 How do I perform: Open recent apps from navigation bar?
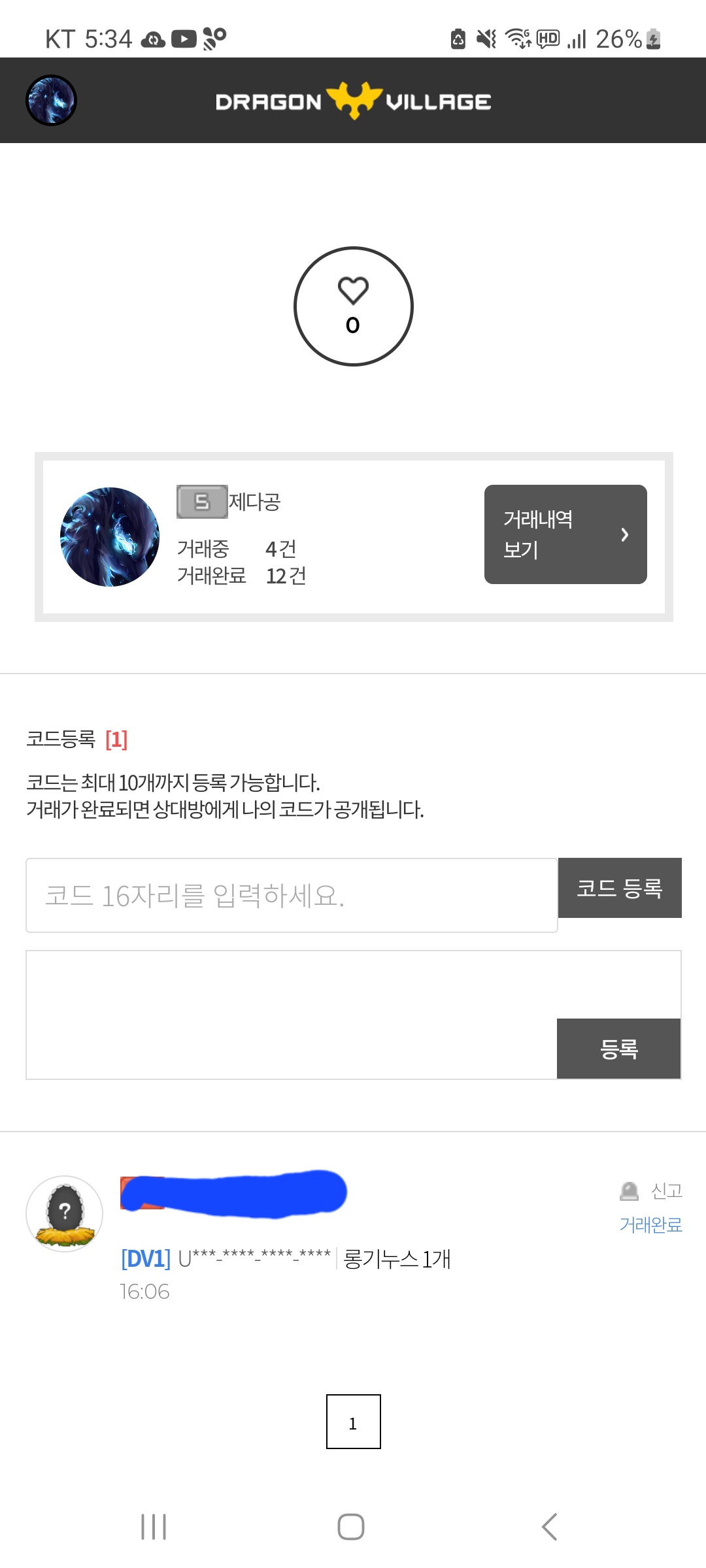click(x=154, y=1527)
